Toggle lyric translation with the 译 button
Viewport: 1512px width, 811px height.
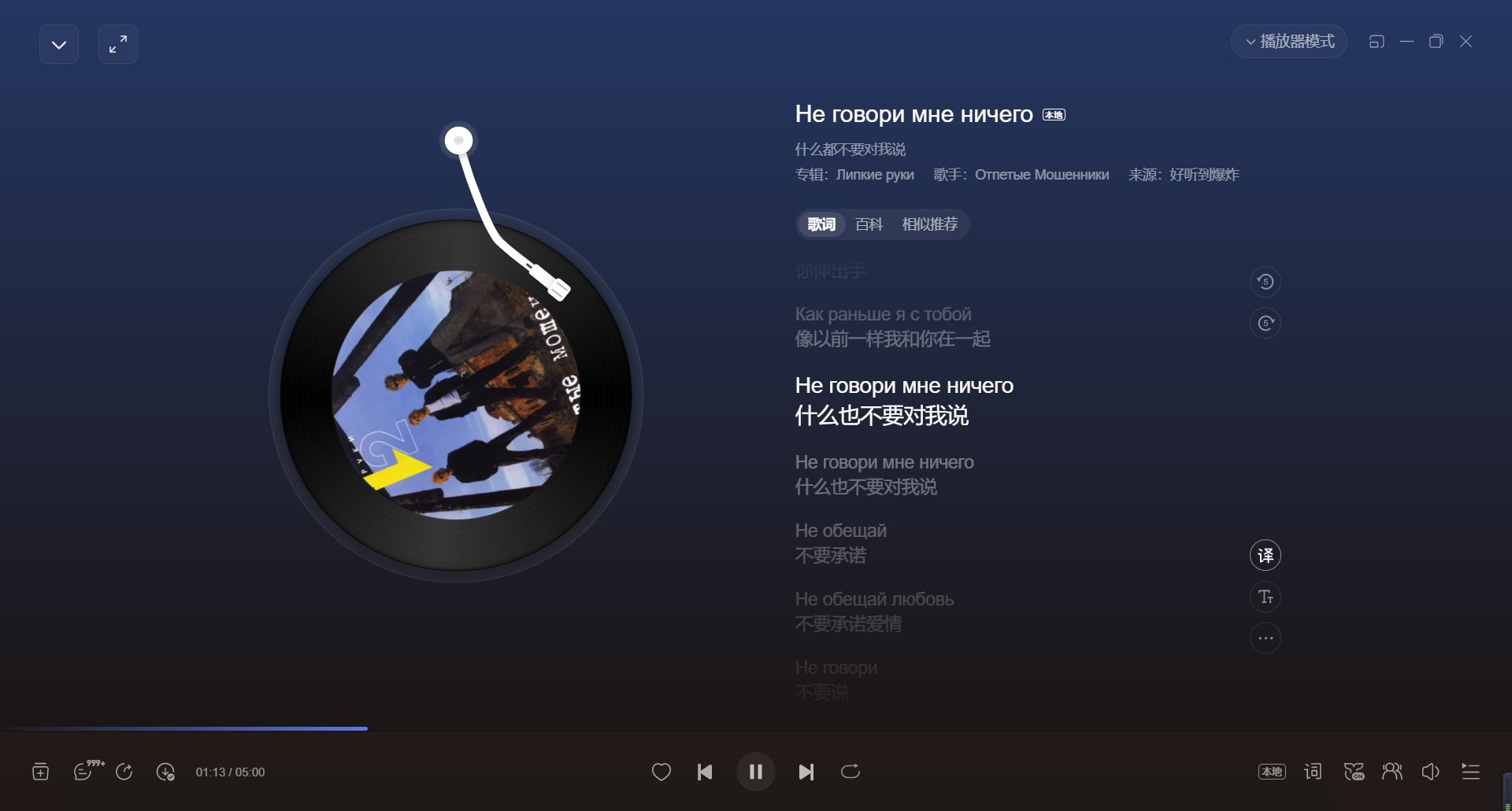coord(1266,556)
